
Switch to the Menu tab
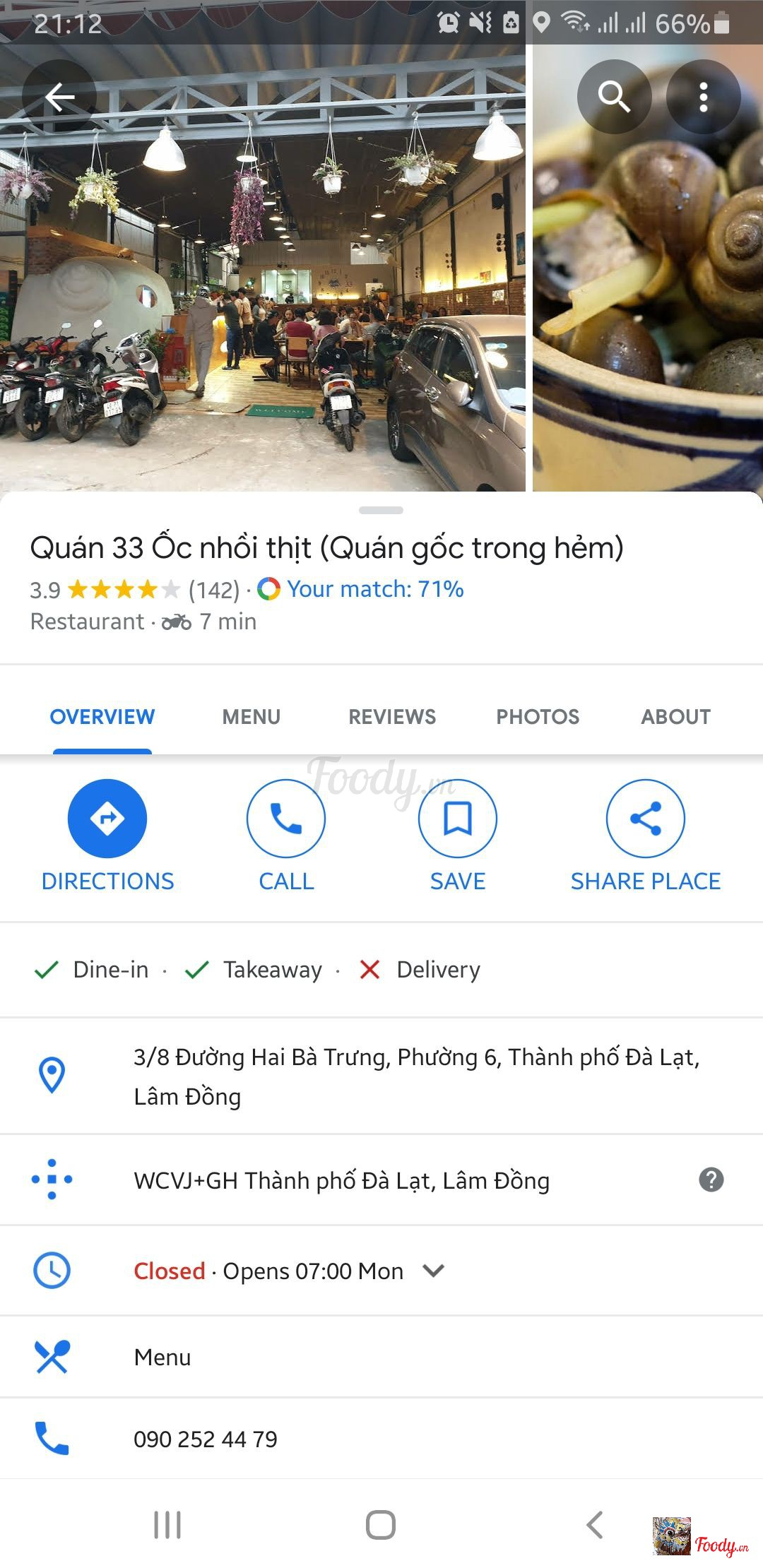click(251, 716)
